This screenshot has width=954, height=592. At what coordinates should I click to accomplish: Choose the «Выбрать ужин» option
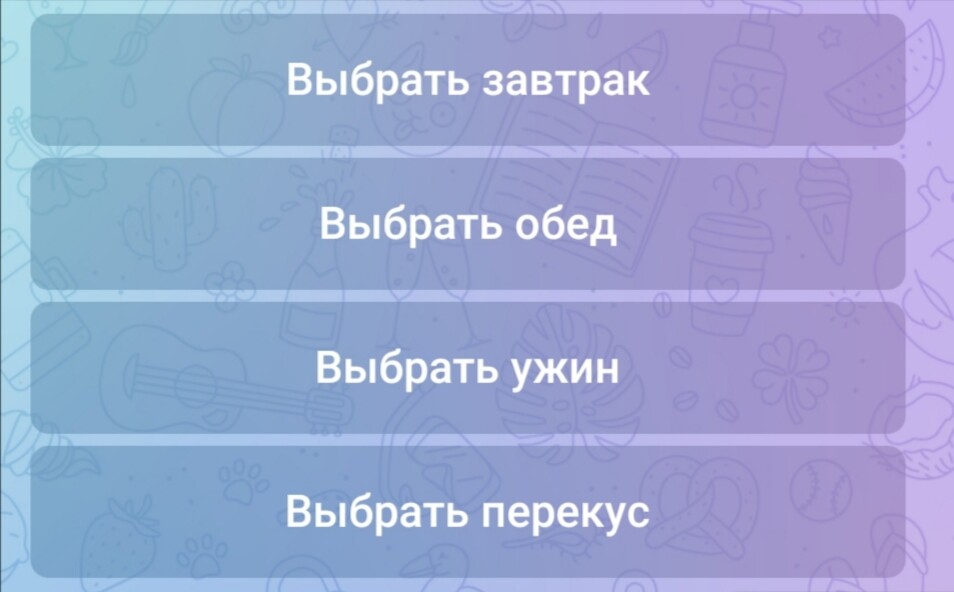click(x=468, y=369)
